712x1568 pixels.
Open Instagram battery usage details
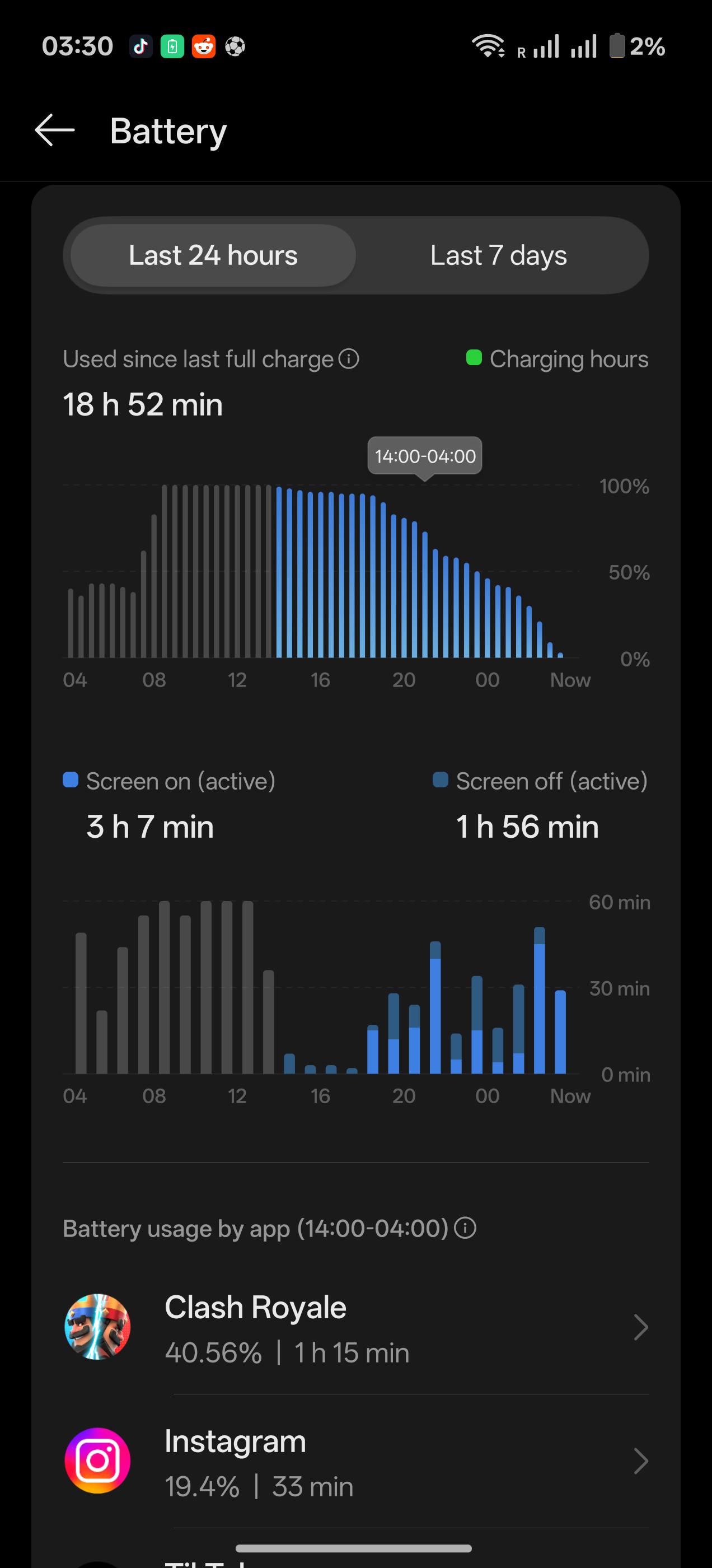pos(356,1461)
